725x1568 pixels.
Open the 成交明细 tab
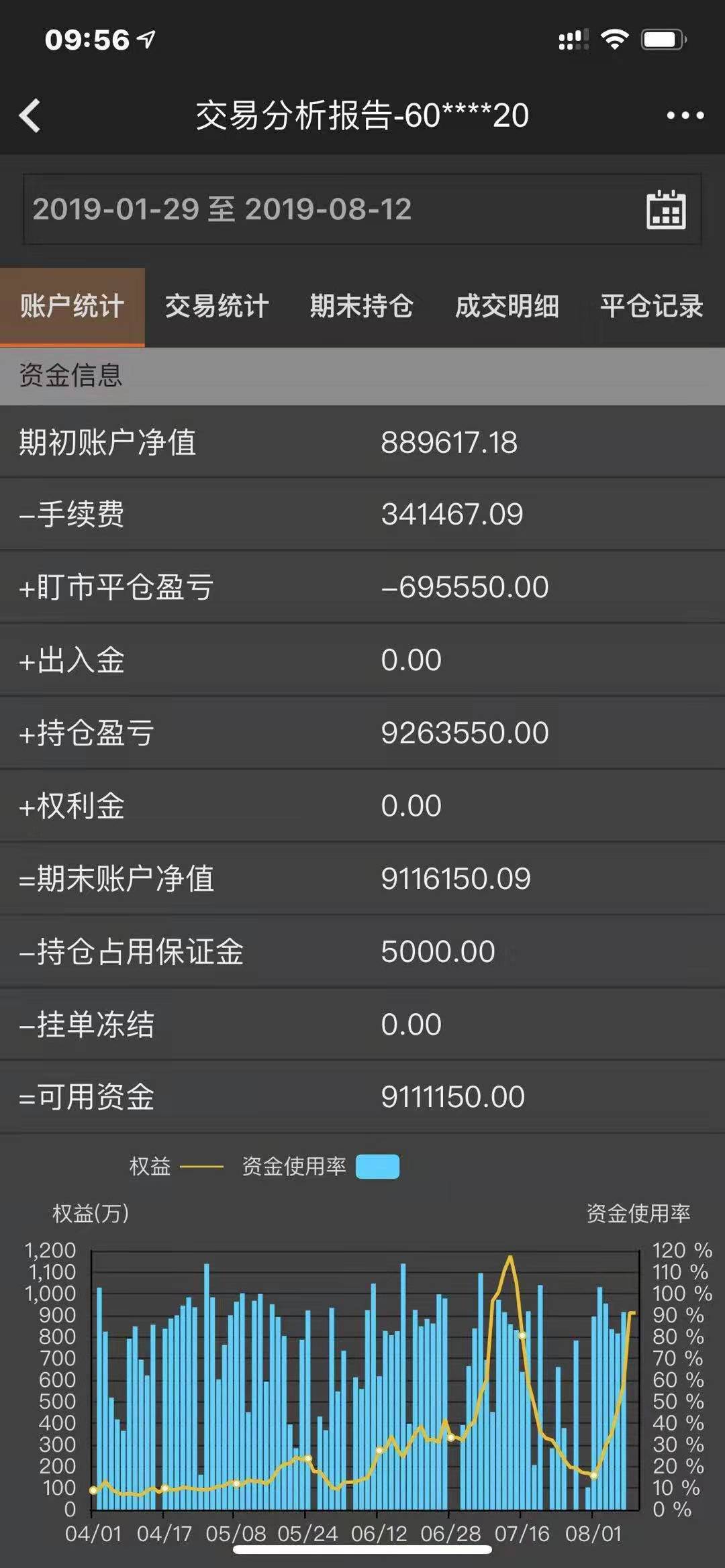tap(507, 307)
